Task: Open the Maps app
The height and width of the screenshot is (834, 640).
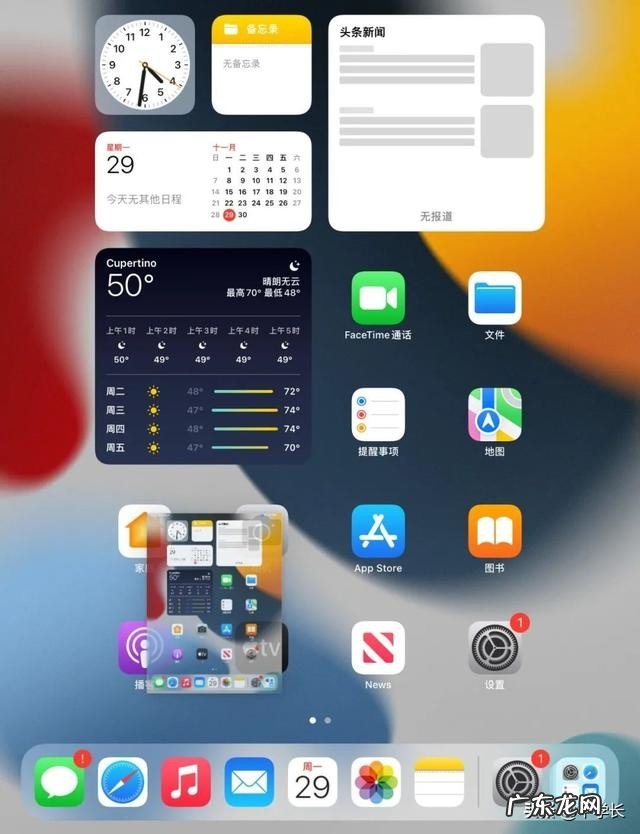Action: tap(495, 415)
